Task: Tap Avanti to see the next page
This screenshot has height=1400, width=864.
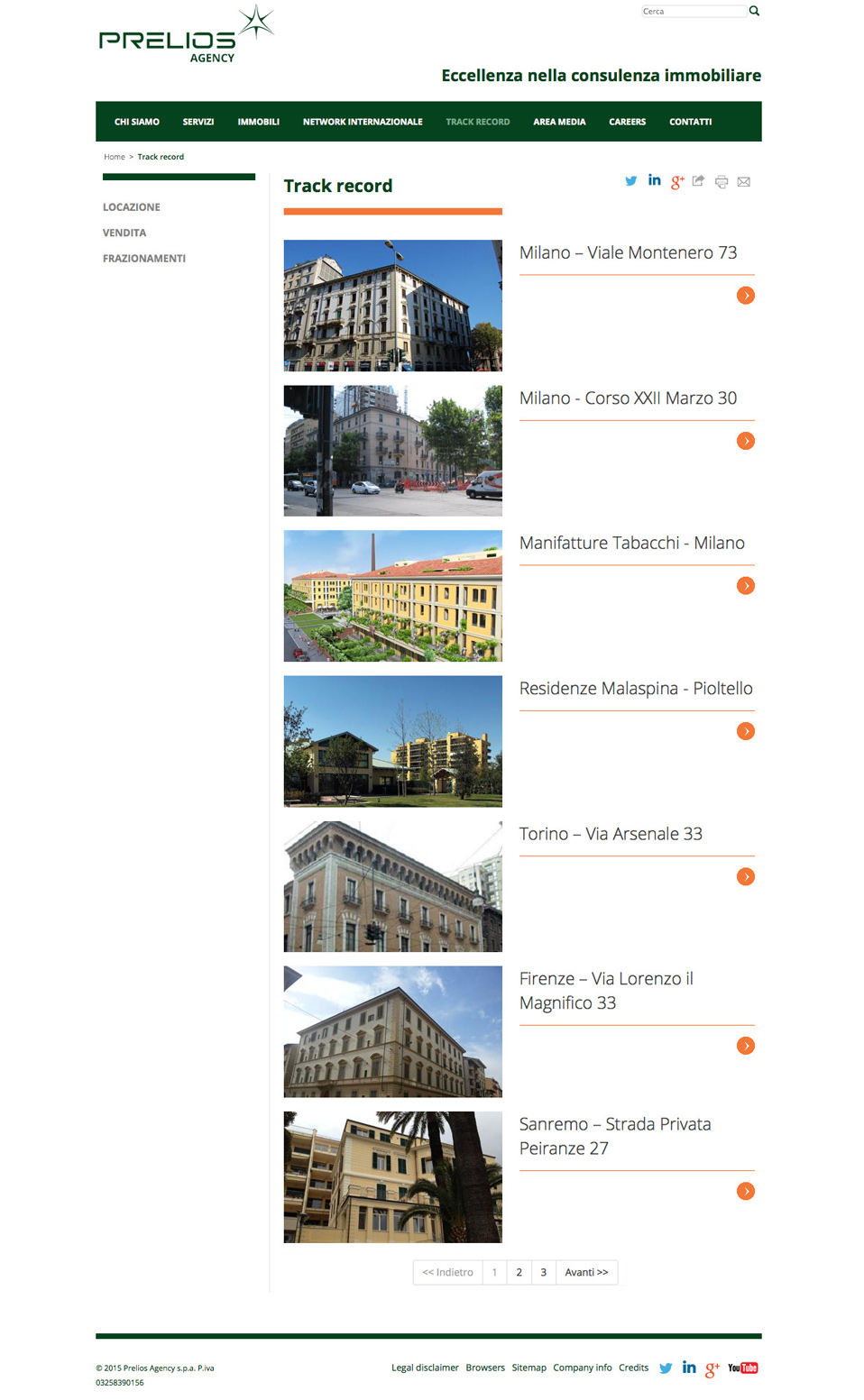Action: pyautogui.click(x=586, y=1272)
